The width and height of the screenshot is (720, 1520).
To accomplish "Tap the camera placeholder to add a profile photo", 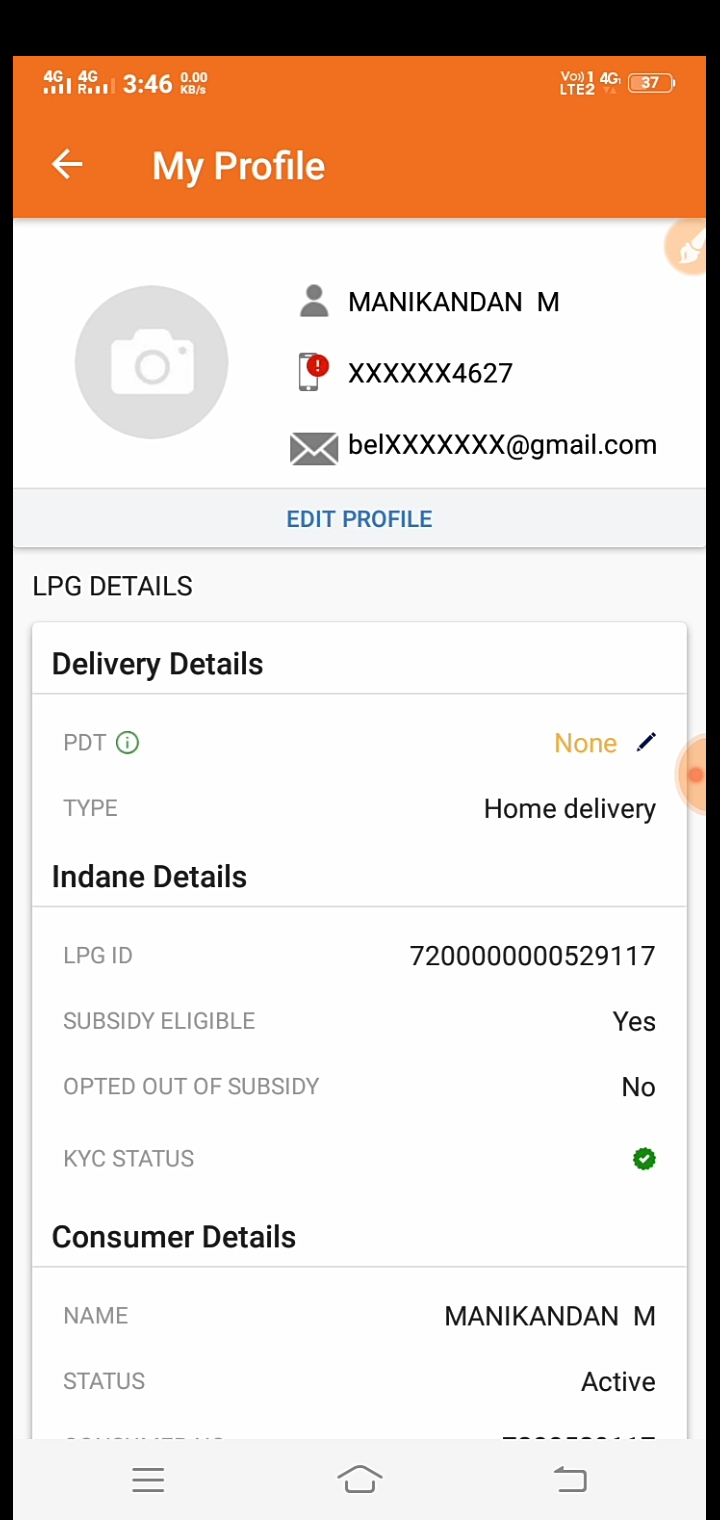I will [x=151, y=362].
